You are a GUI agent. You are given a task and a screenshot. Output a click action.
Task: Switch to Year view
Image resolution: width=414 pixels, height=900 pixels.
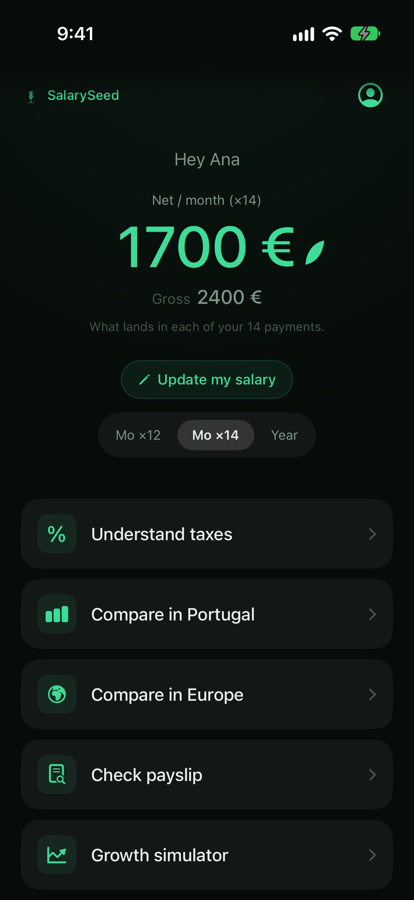[284, 435]
